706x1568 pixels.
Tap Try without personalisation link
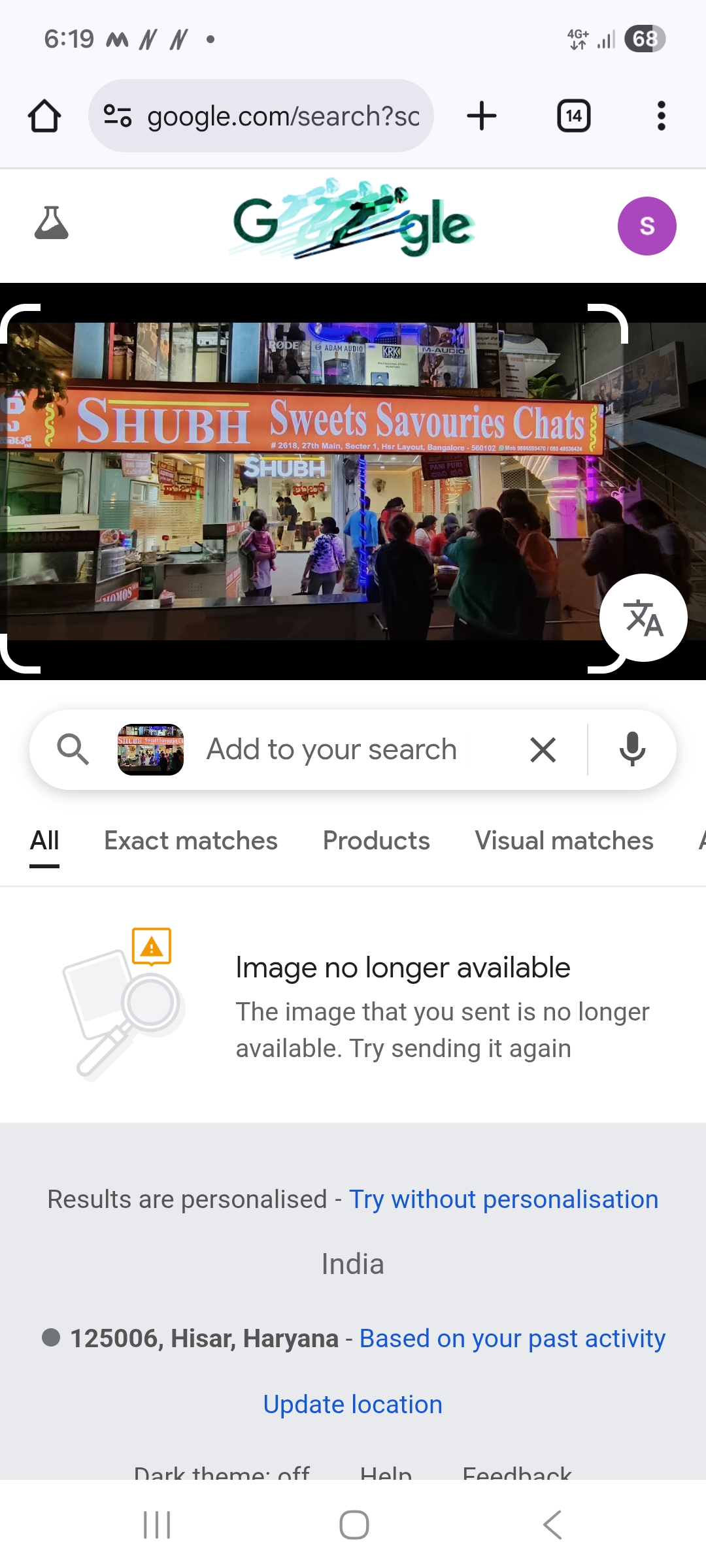[x=503, y=1200]
